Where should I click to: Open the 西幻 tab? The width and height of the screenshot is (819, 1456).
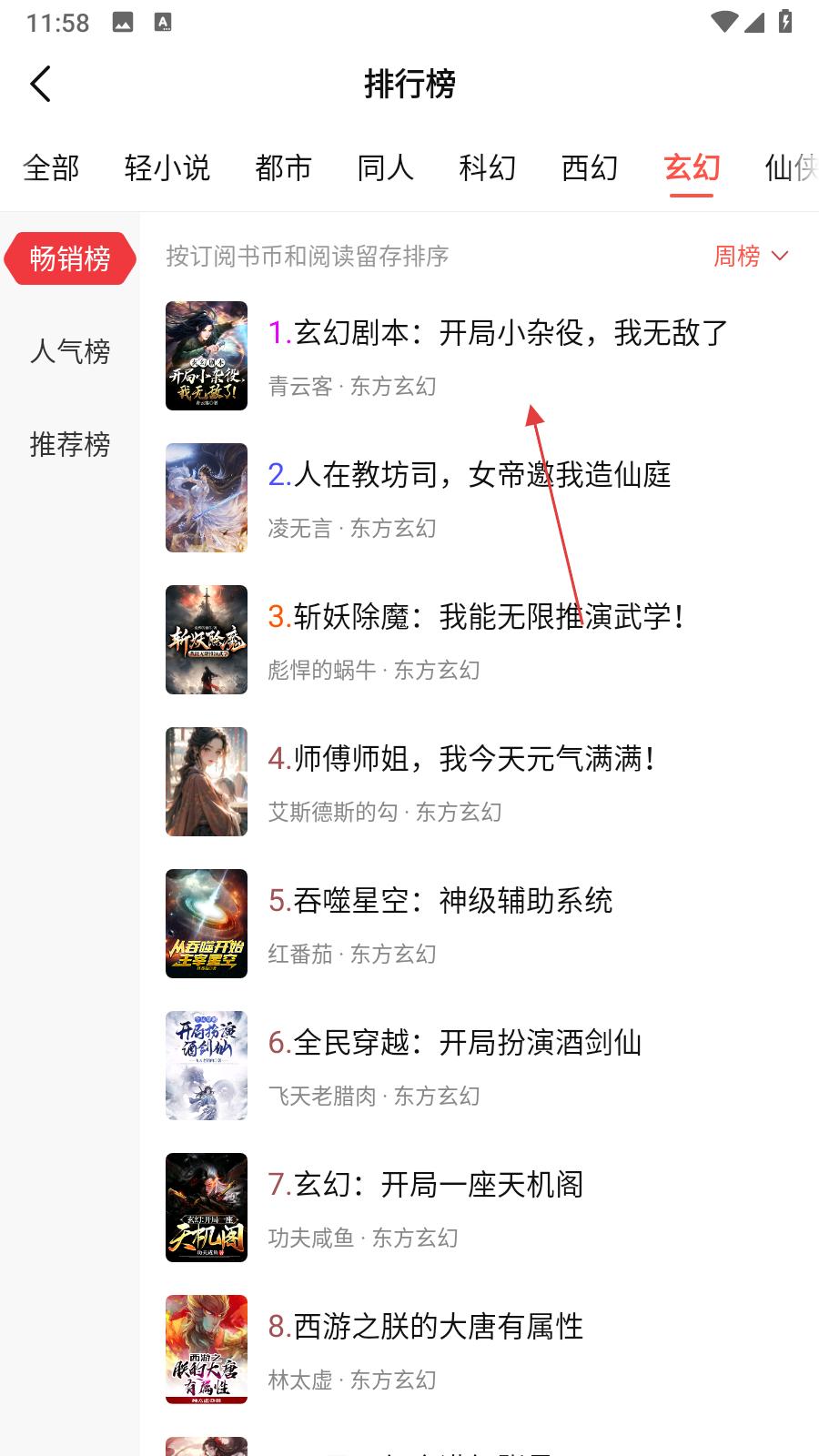click(590, 167)
